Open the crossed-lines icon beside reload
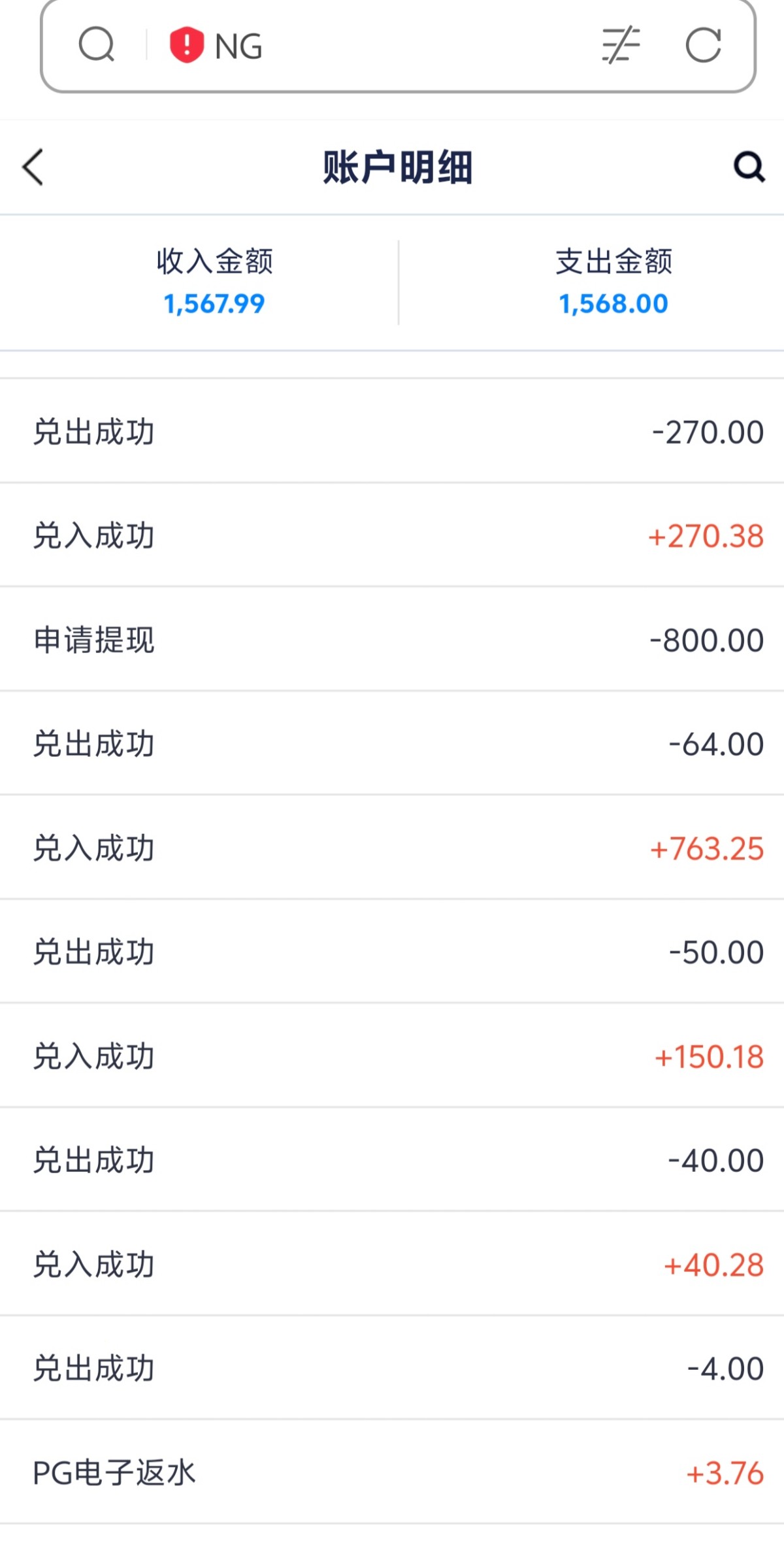This screenshot has height=1549, width=784. 621,46
